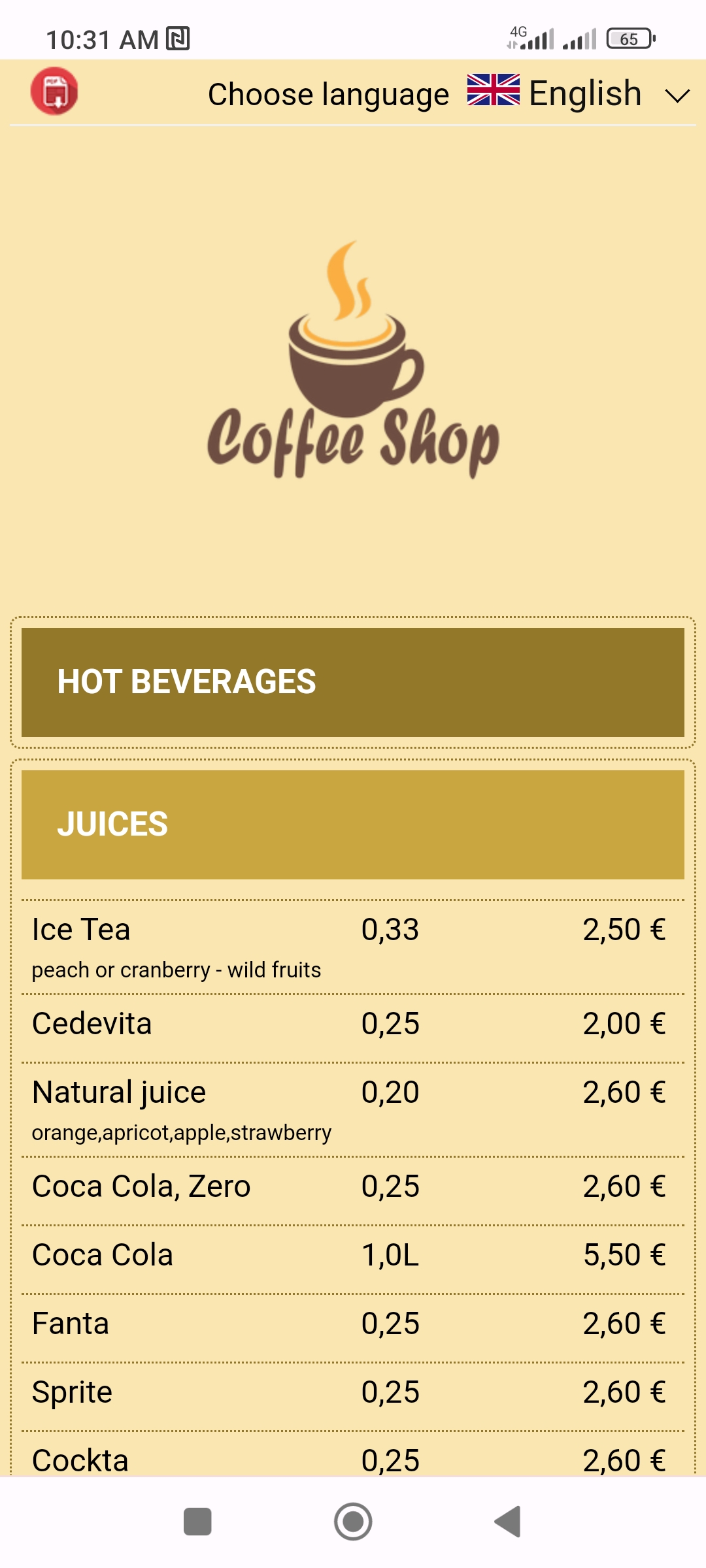Go to the home screen
This screenshot has width=706, height=1568.
pos(353,1522)
